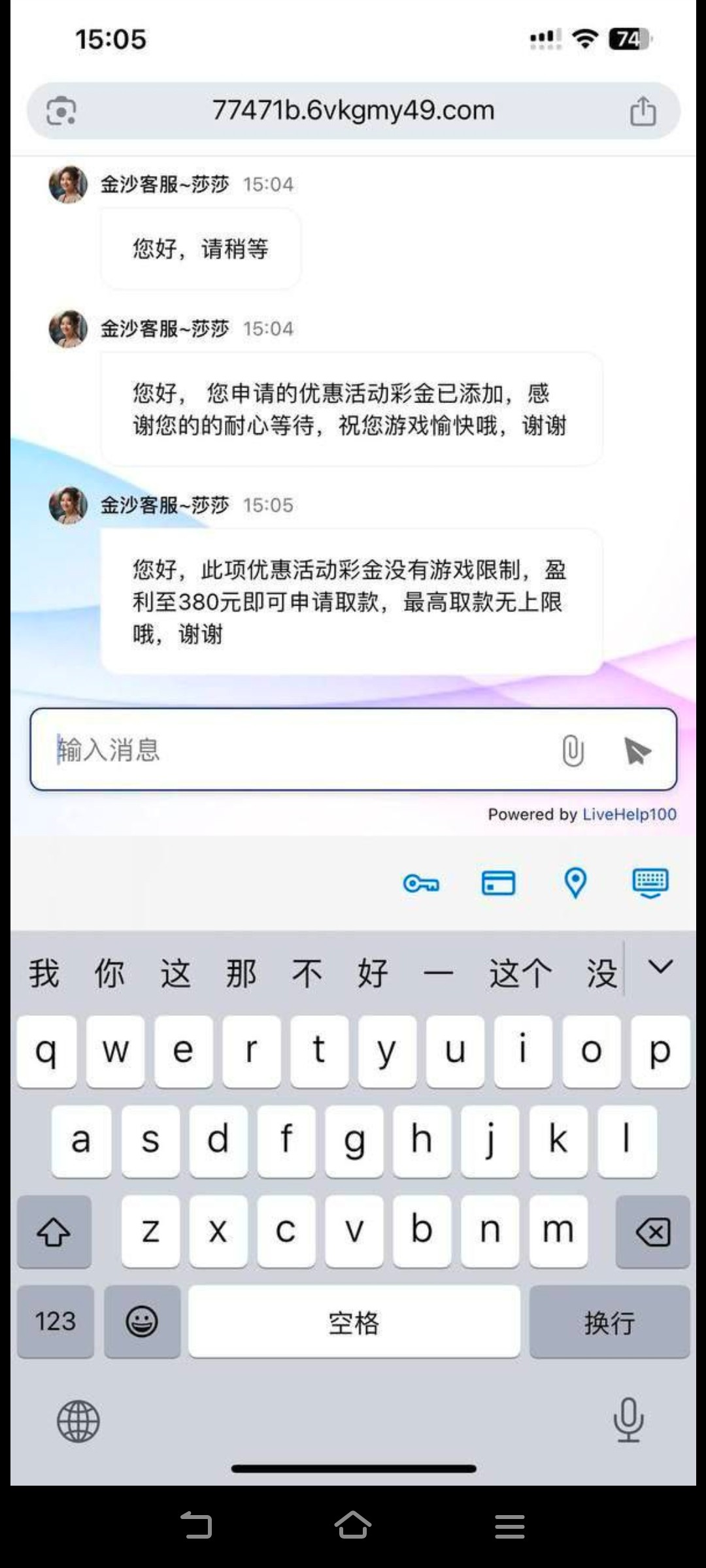This screenshot has height=1568, width=706.
Task: Open password autofill key icon
Action: 421,883
